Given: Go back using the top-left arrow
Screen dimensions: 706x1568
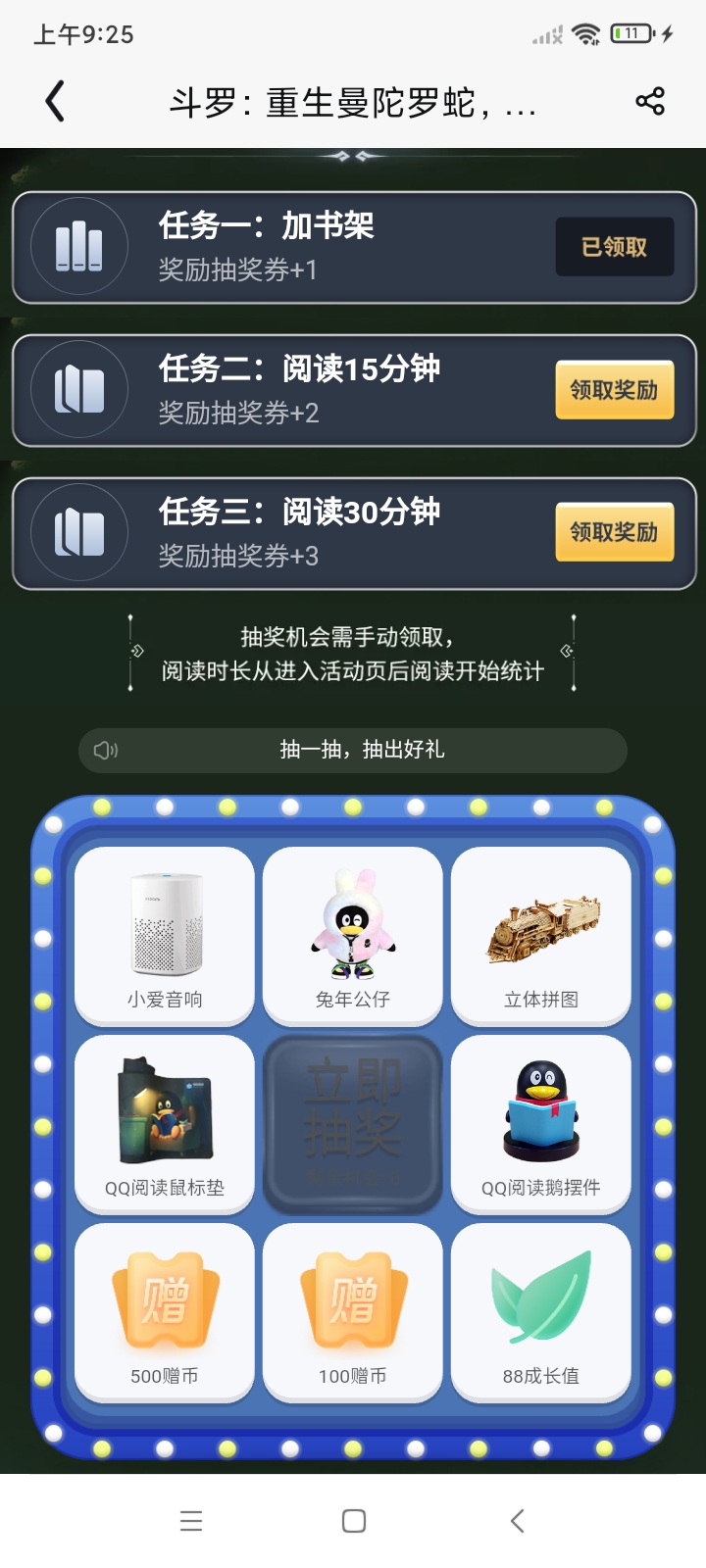Looking at the screenshot, I should pos(56,102).
